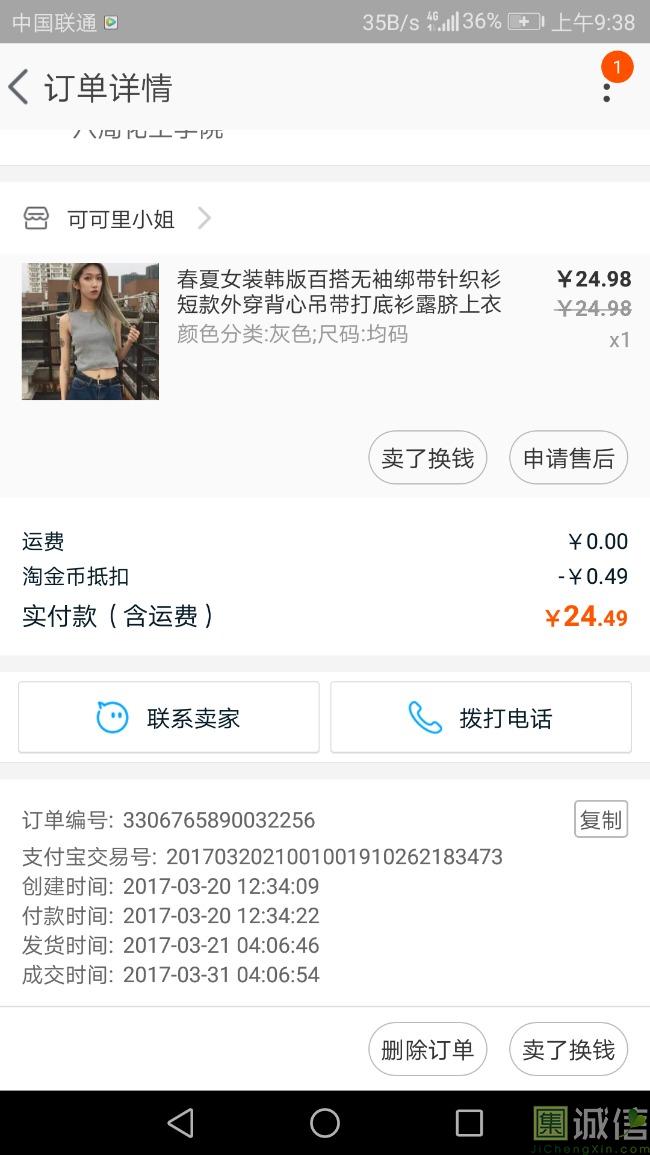Delete this order with 删除订单
This screenshot has width=650, height=1155.
(427, 1049)
